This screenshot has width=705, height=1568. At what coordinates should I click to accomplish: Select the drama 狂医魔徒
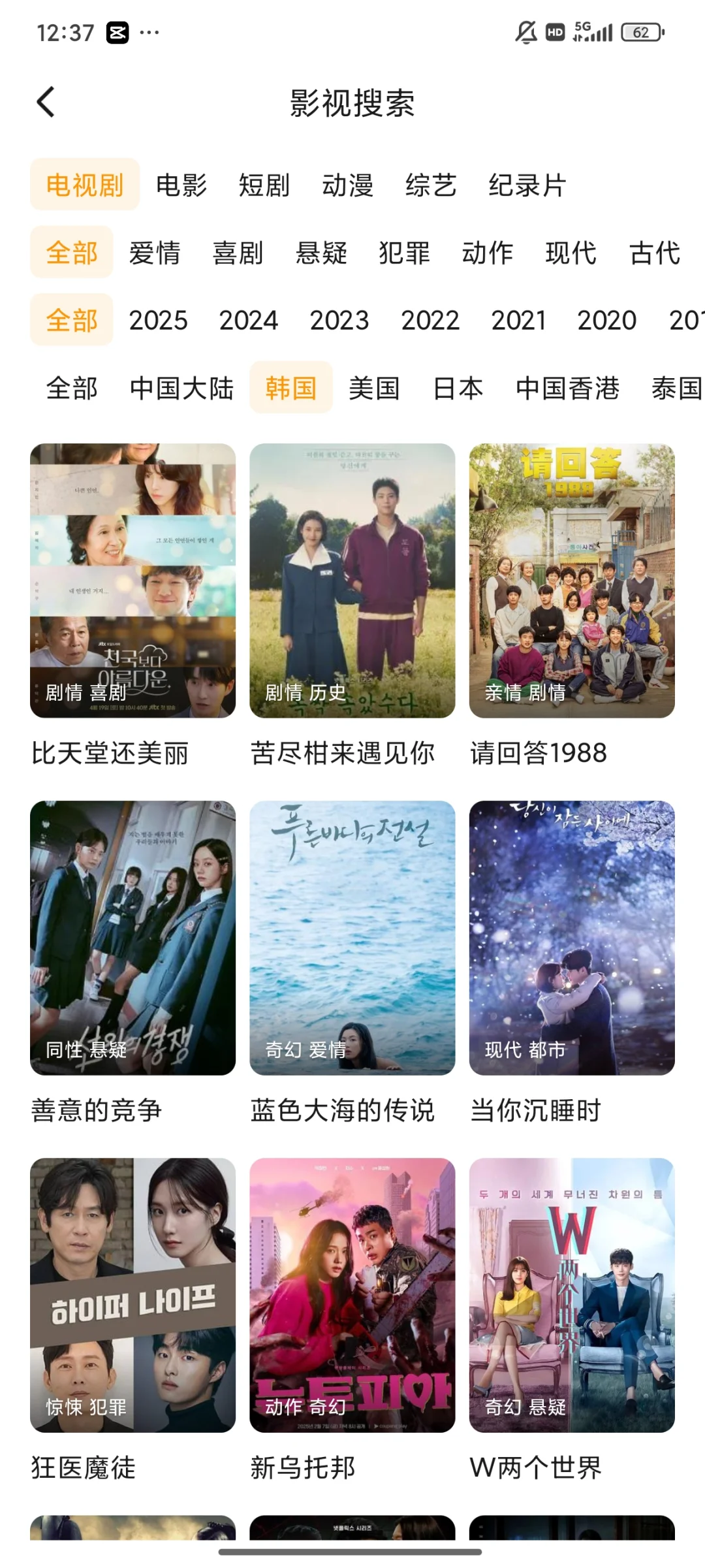pyautogui.click(x=133, y=1295)
